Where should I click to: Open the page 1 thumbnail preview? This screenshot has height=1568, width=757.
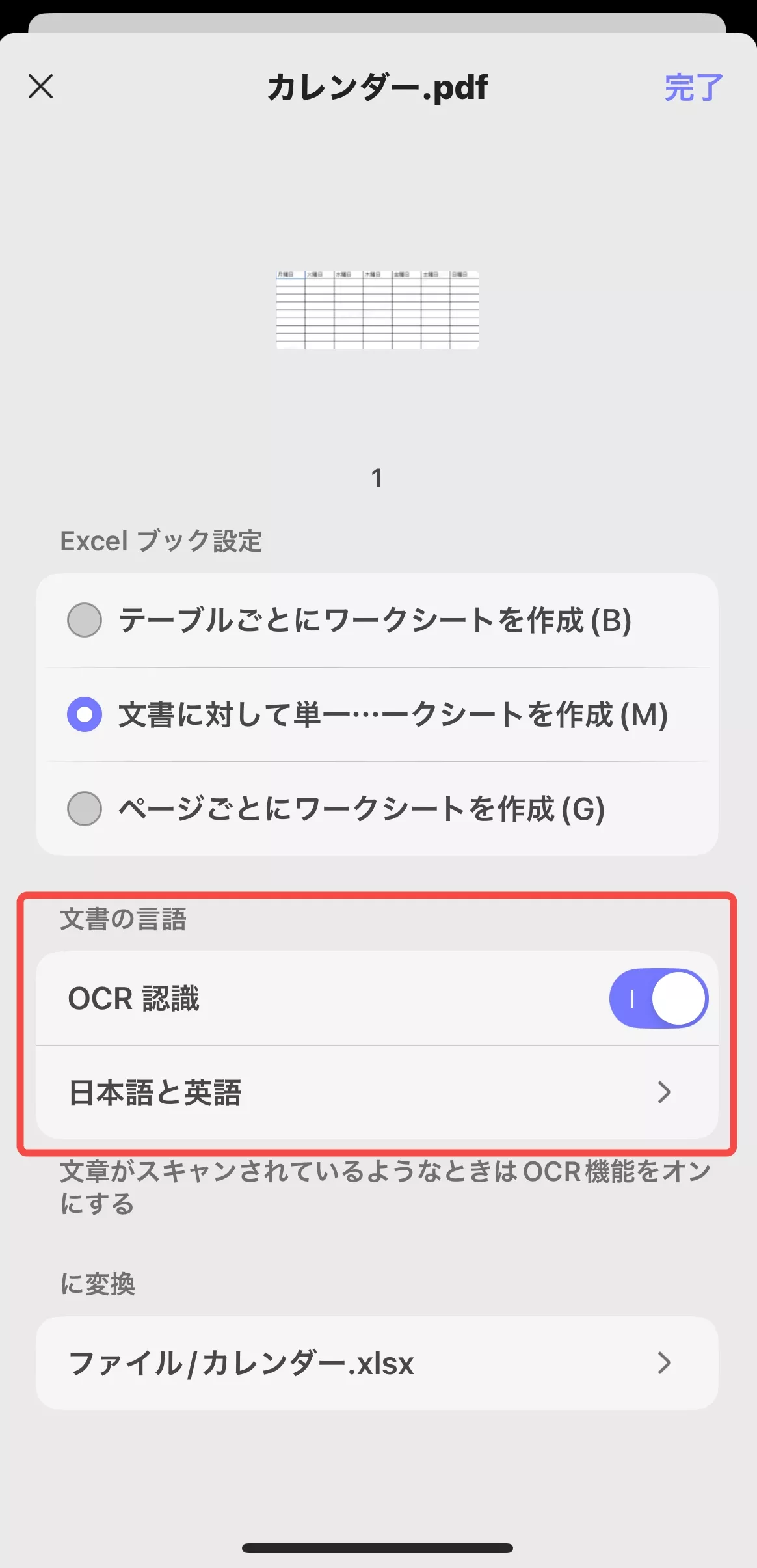click(x=377, y=310)
